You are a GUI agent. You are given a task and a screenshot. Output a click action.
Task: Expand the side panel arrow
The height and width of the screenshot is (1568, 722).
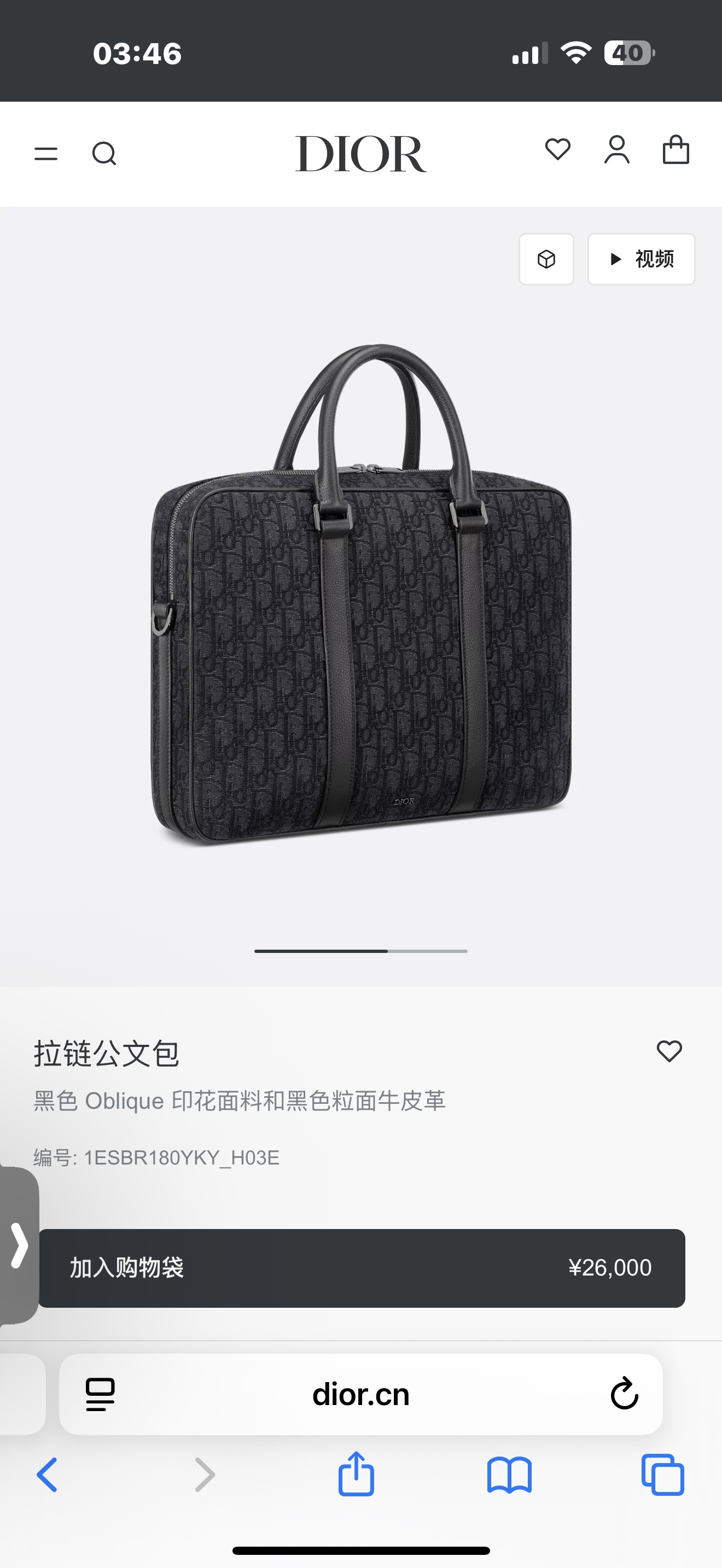coord(20,1245)
